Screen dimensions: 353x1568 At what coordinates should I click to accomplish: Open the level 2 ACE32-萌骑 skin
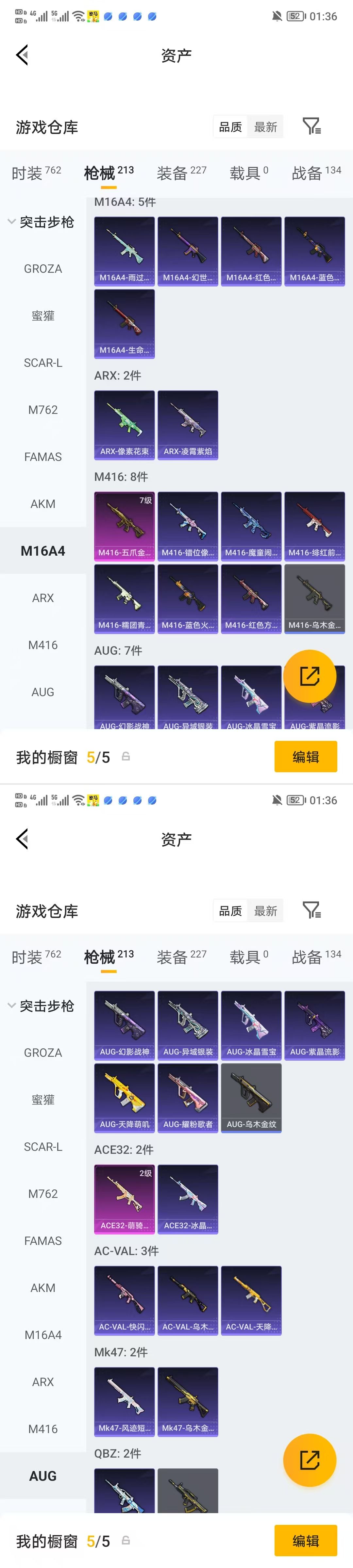tap(124, 1199)
